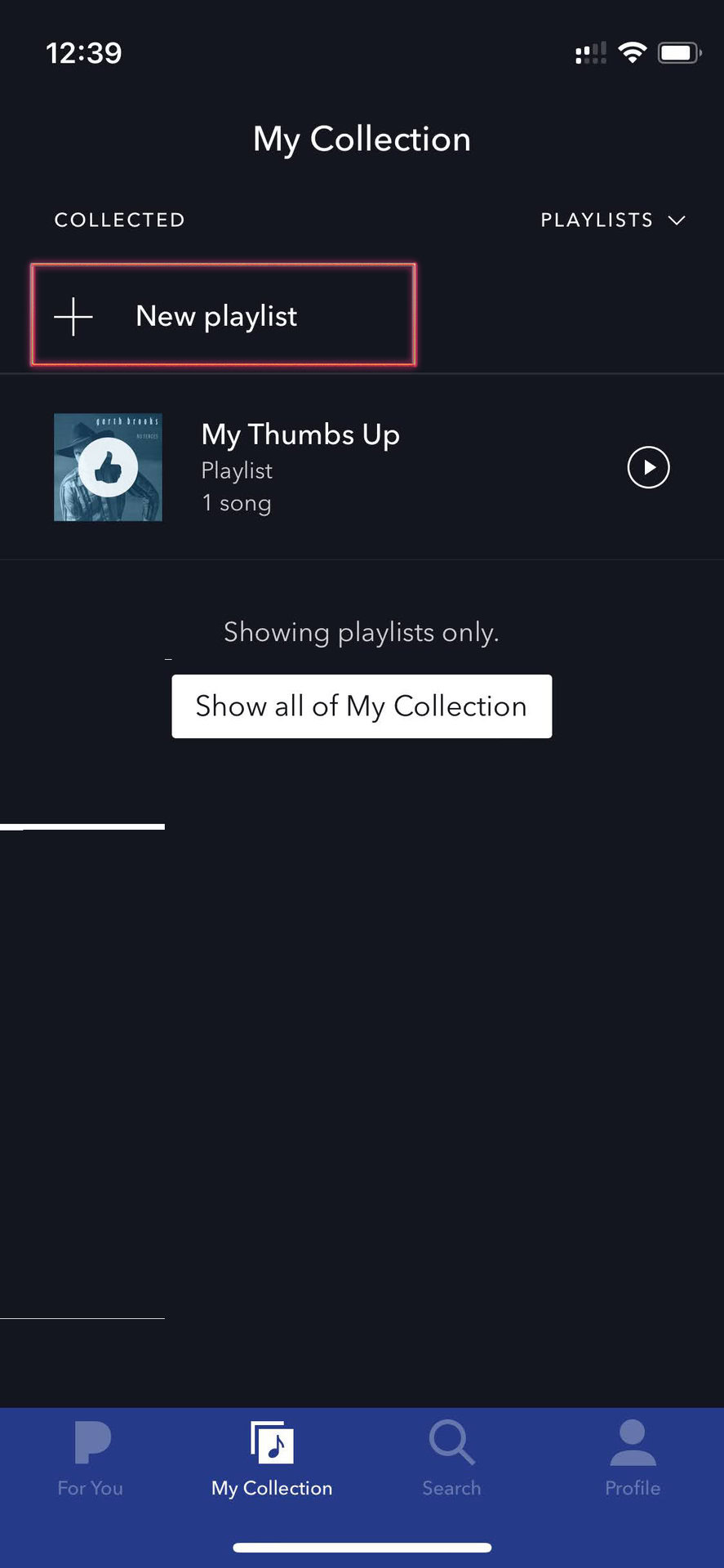Open the Playlists filter dropdown
The height and width of the screenshot is (1568, 724).
[612, 220]
